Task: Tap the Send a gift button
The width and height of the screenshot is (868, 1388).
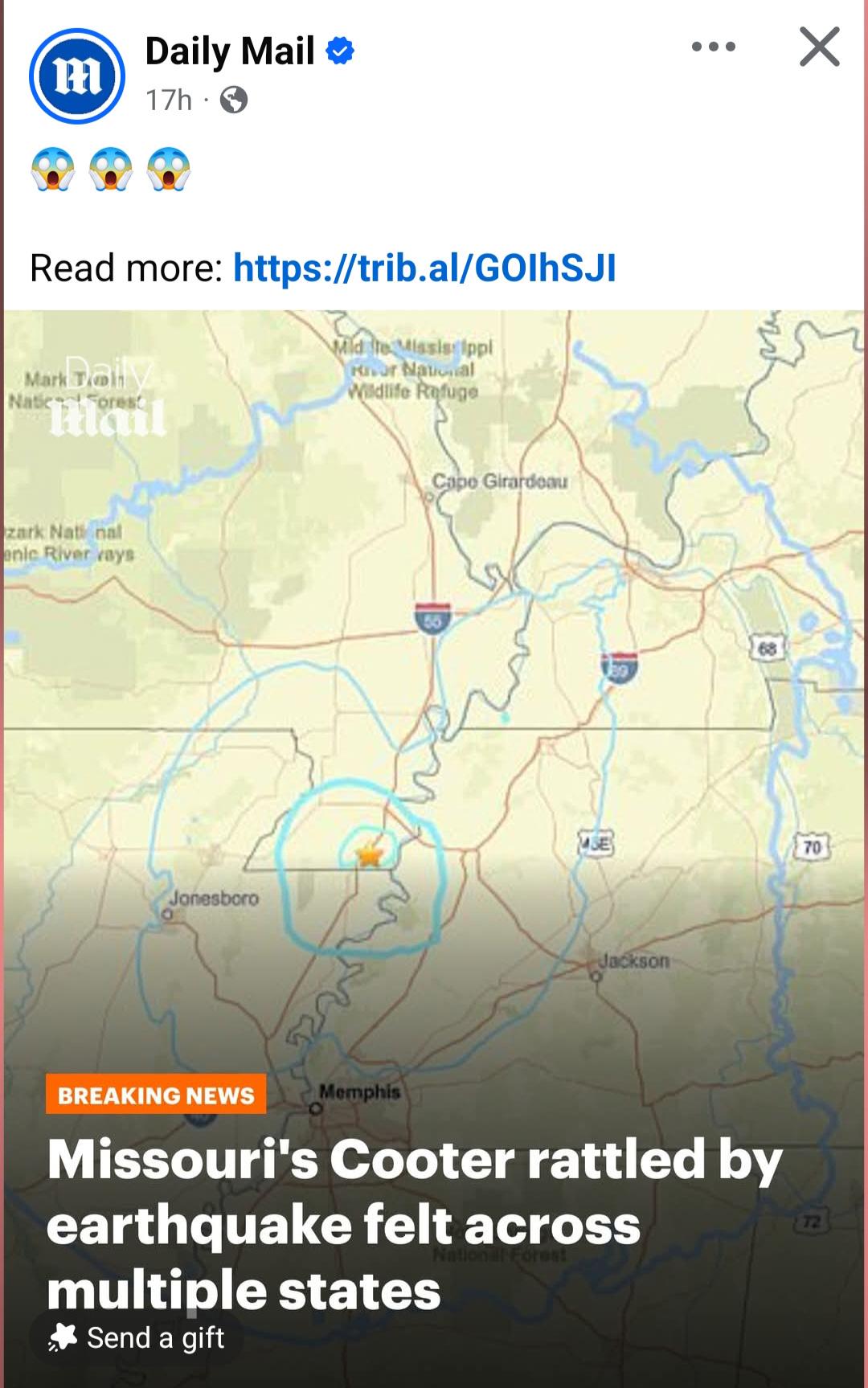Action: tap(137, 1338)
